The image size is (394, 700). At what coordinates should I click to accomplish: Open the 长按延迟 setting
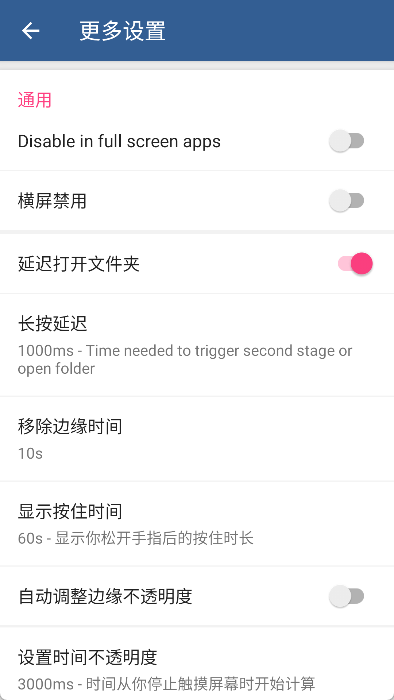click(197, 345)
